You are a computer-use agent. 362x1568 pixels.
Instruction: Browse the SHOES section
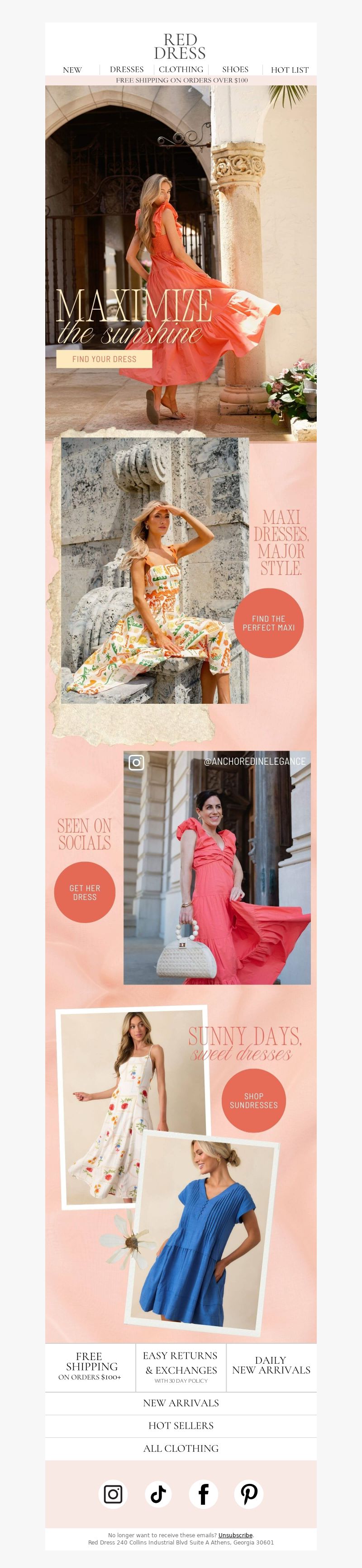pos(235,70)
